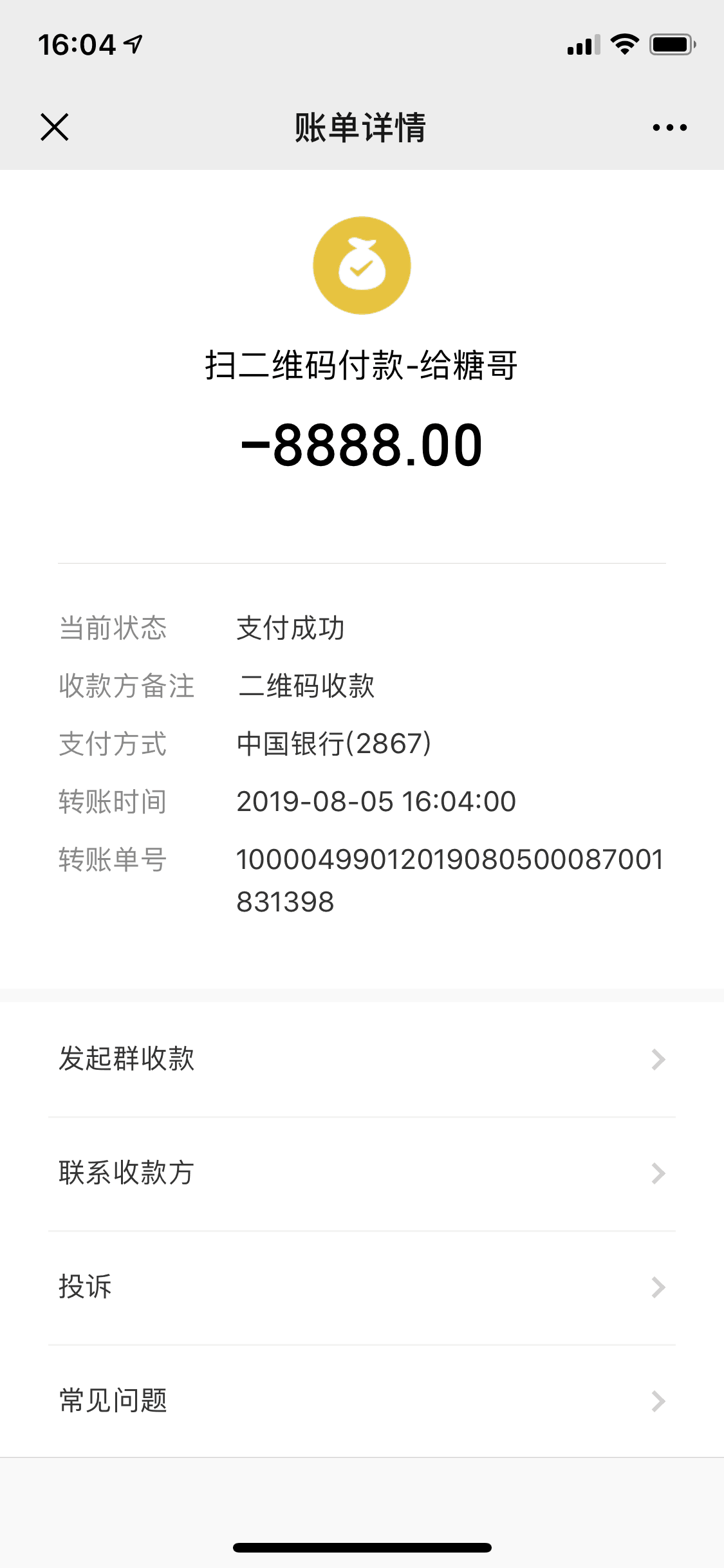Select 联系收款方 to contact payee
Image resolution: width=724 pixels, height=1568 pixels.
362,1173
